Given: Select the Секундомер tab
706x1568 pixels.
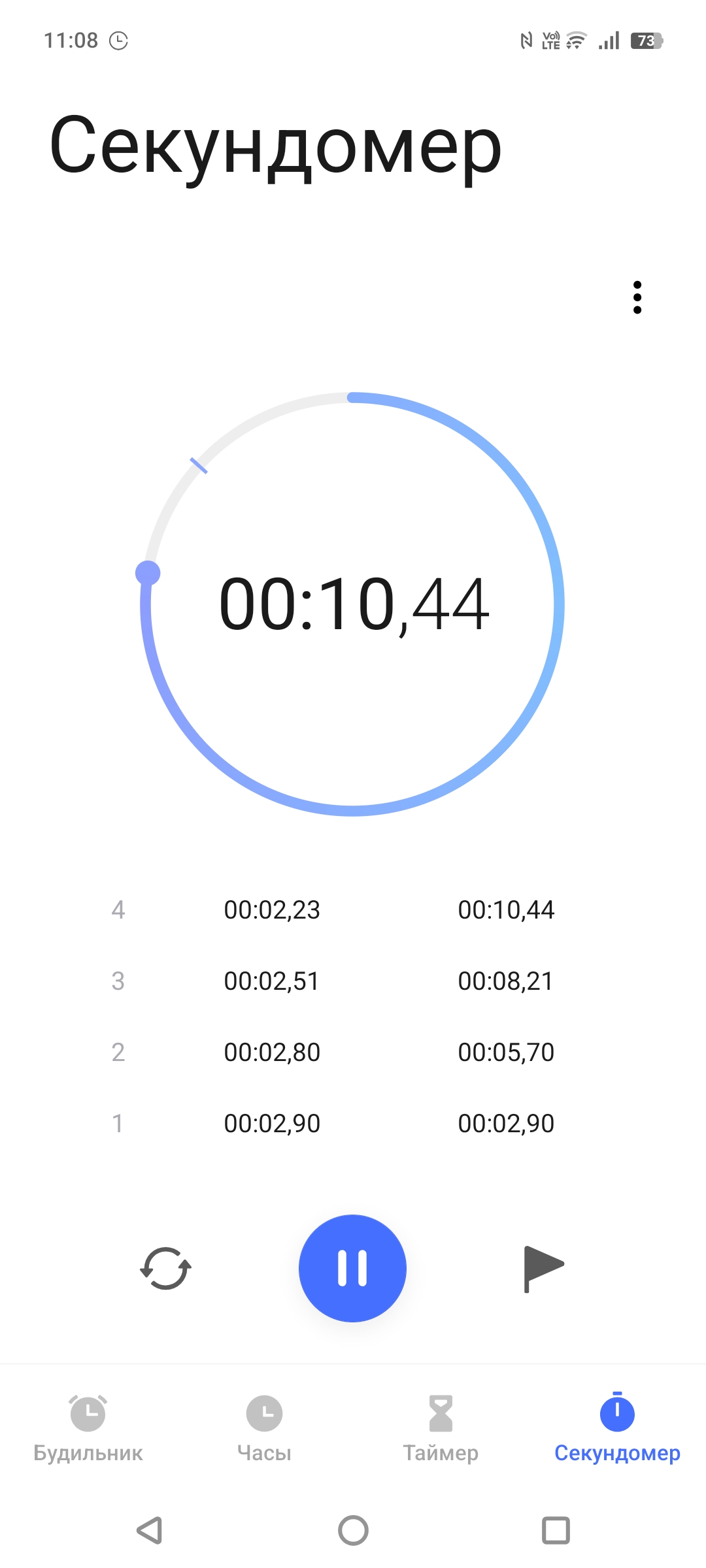Looking at the screenshot, I should point(617,1428).
